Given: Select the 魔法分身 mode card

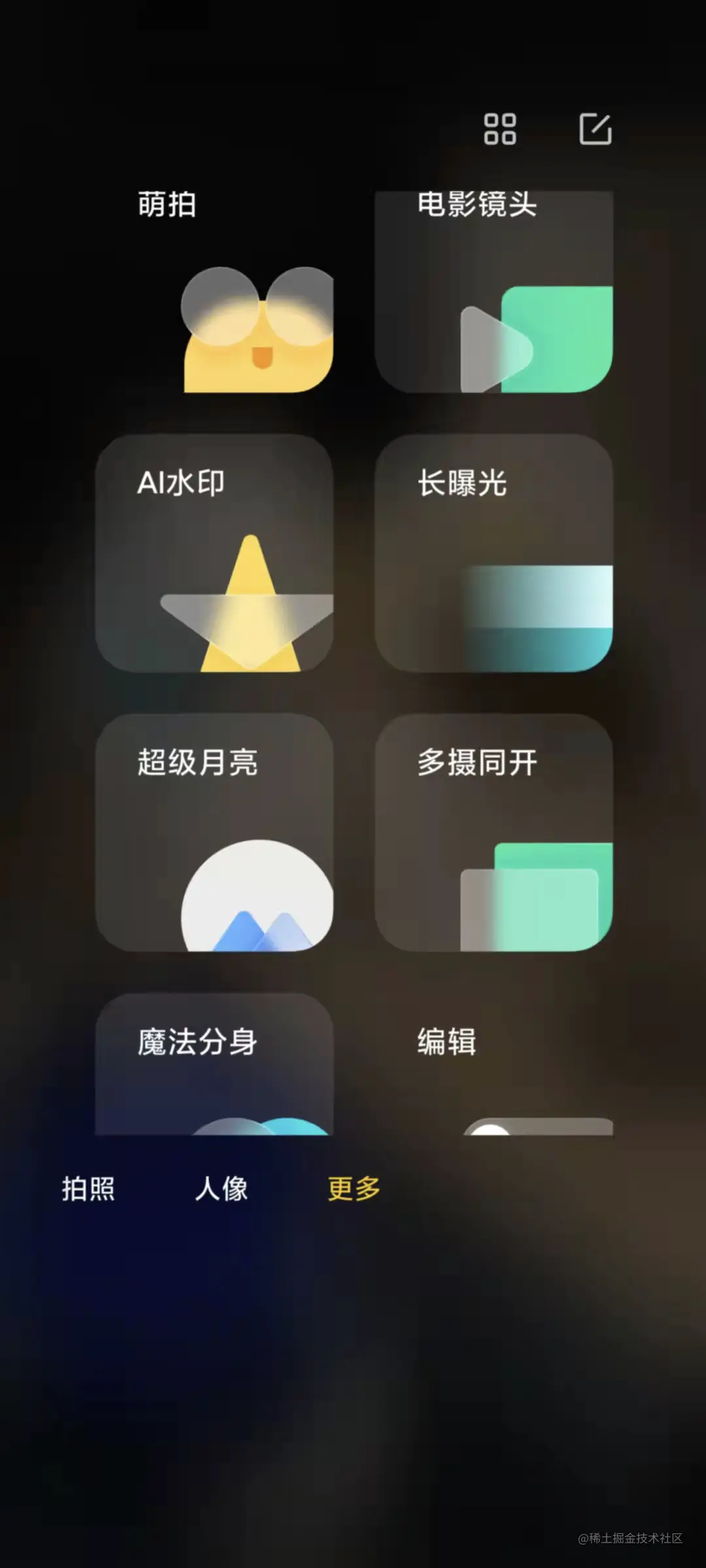Looking at the screenshot, I should coord(214,1064).
